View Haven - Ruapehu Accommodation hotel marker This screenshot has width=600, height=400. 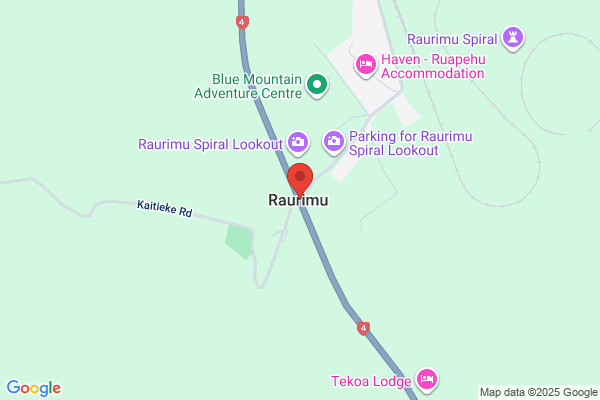pyautogui.click(x=365, y=65)
